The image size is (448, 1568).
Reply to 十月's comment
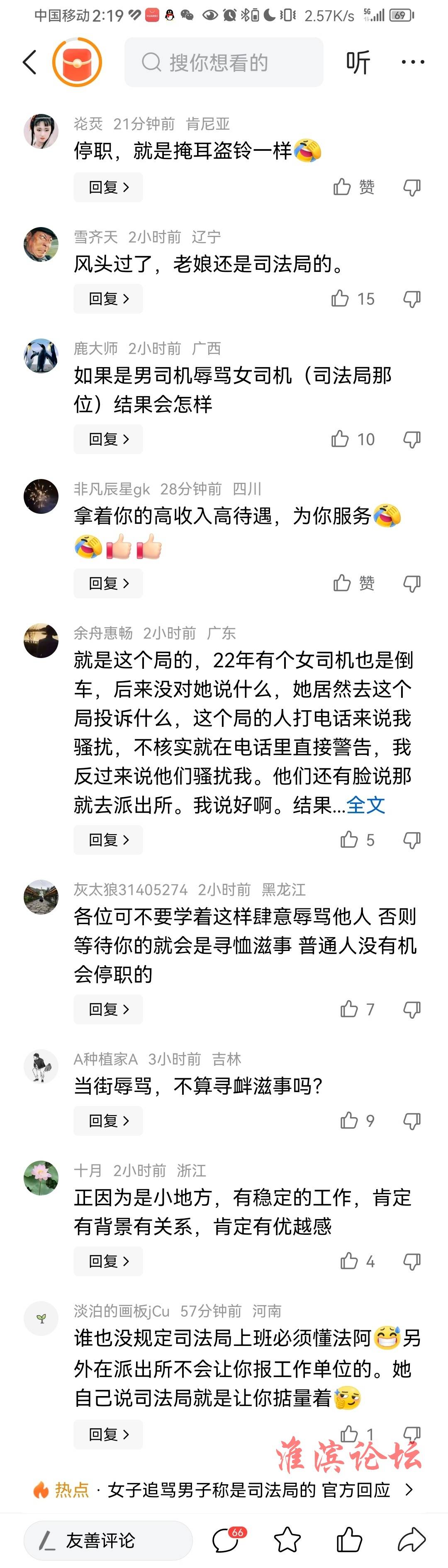pyautogui.click(x=109, y=1261)
